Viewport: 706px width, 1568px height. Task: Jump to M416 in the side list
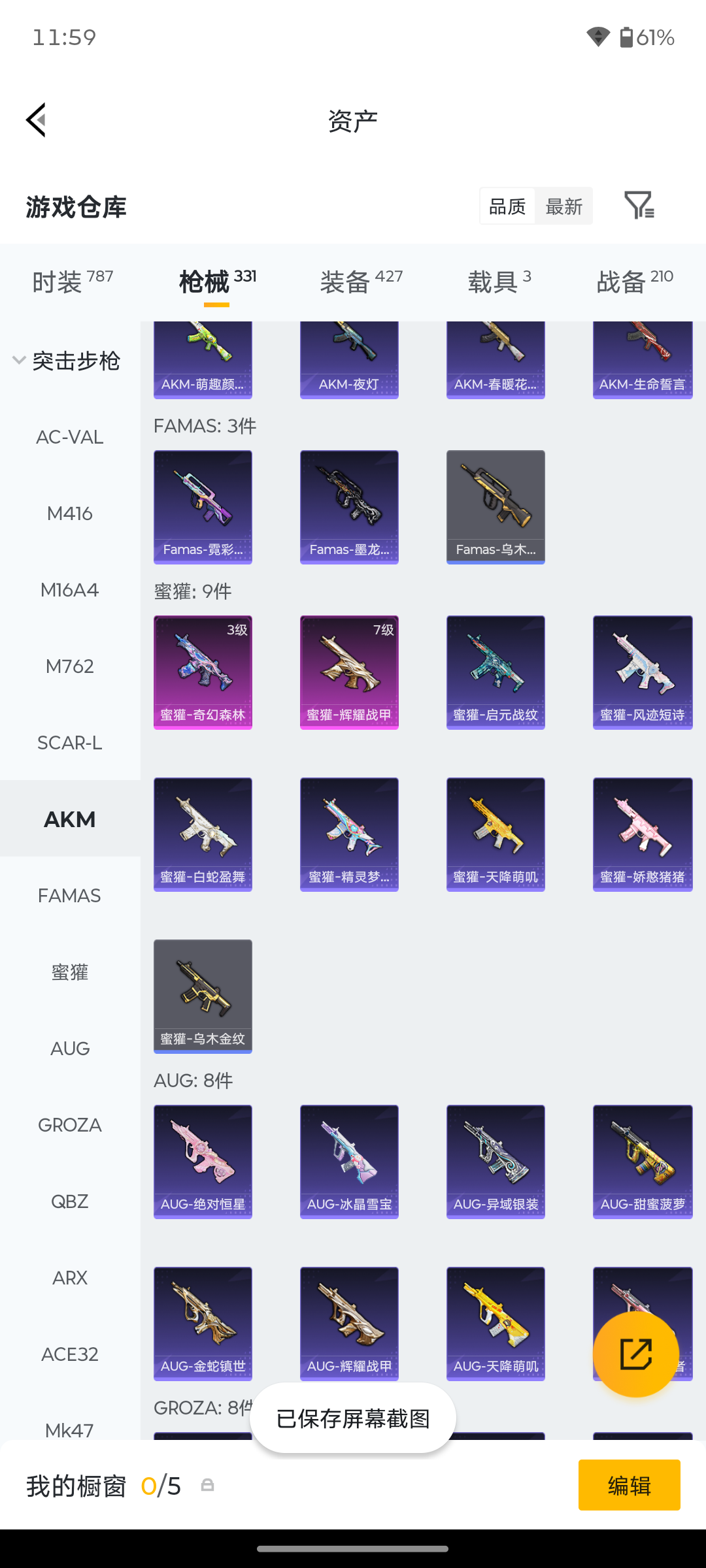(70, 514)
